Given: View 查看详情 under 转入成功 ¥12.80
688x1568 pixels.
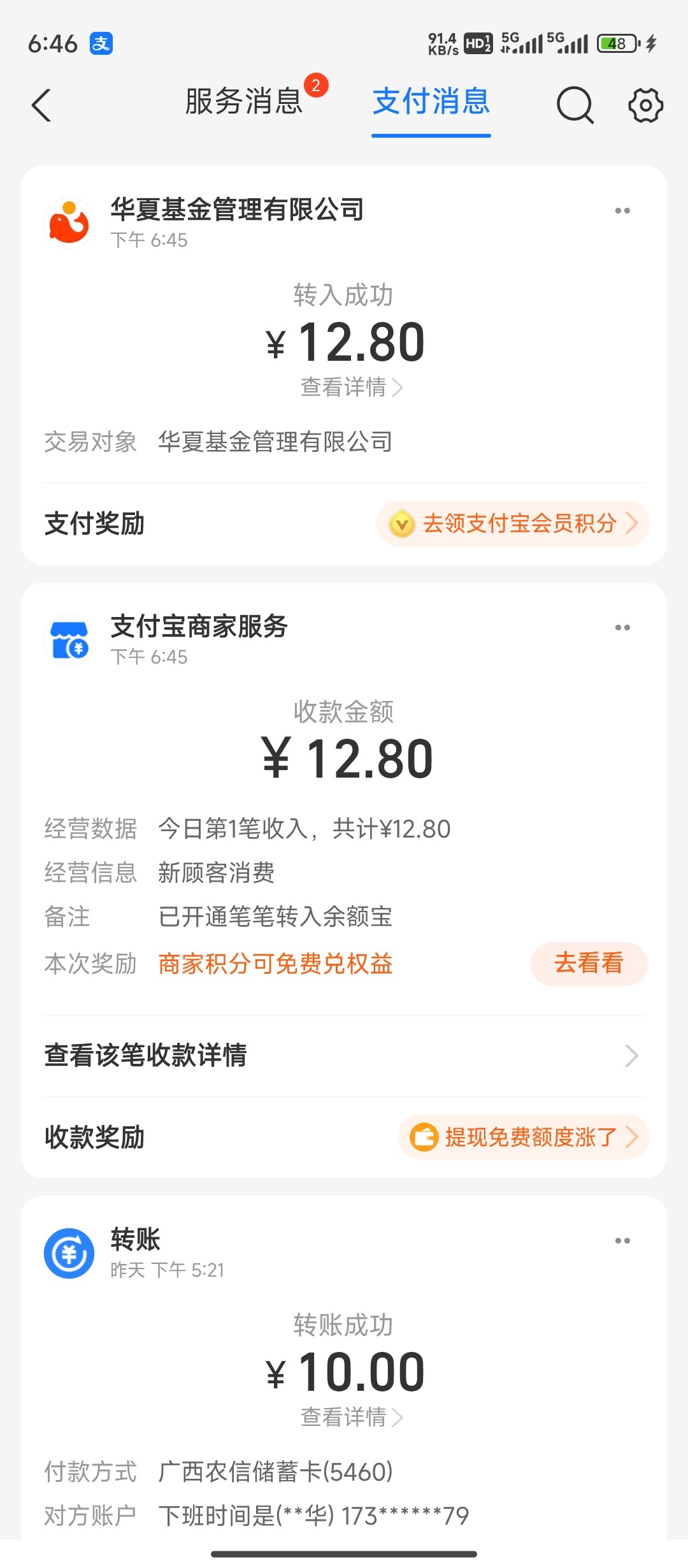Looking at the screenshot, I should (351, 387).
